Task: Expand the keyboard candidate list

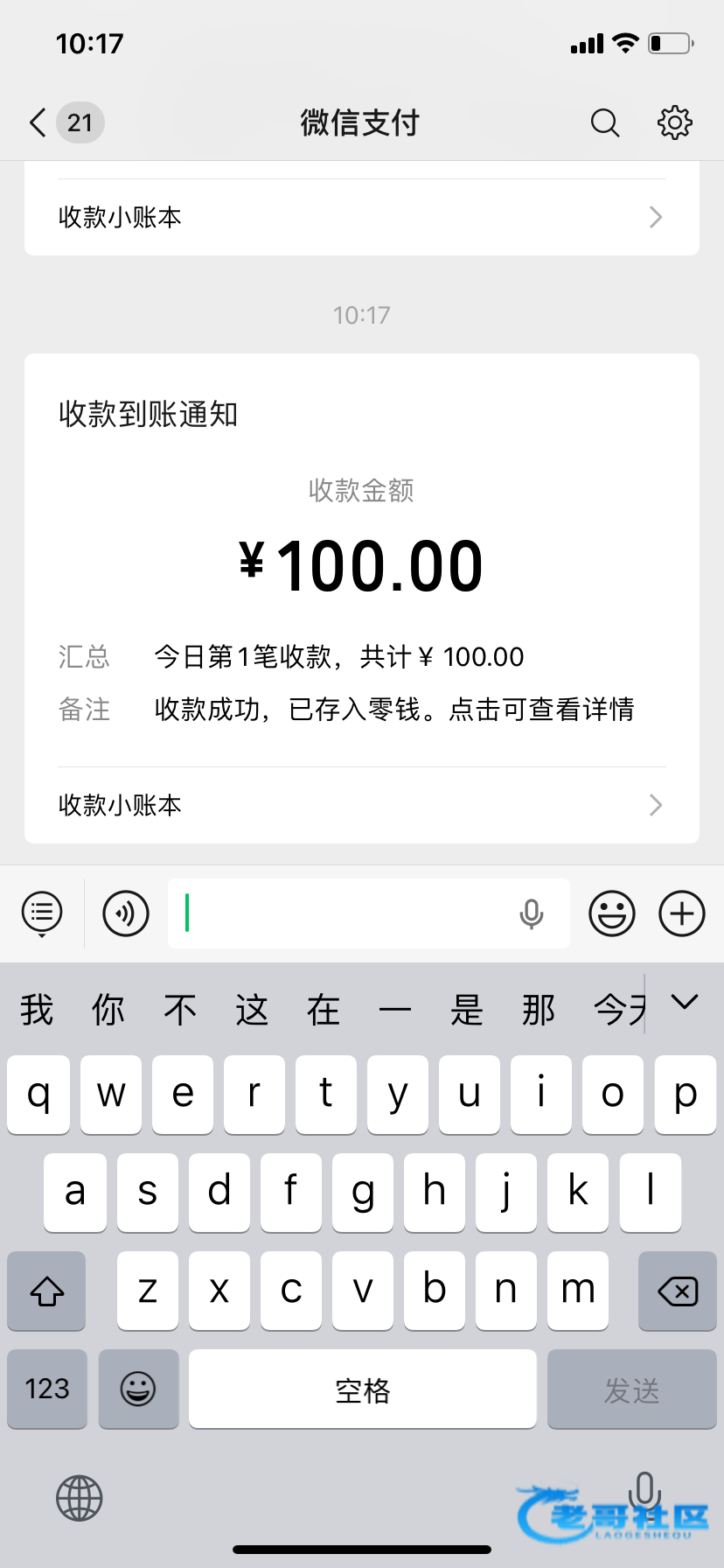Action: (685, 1002)
